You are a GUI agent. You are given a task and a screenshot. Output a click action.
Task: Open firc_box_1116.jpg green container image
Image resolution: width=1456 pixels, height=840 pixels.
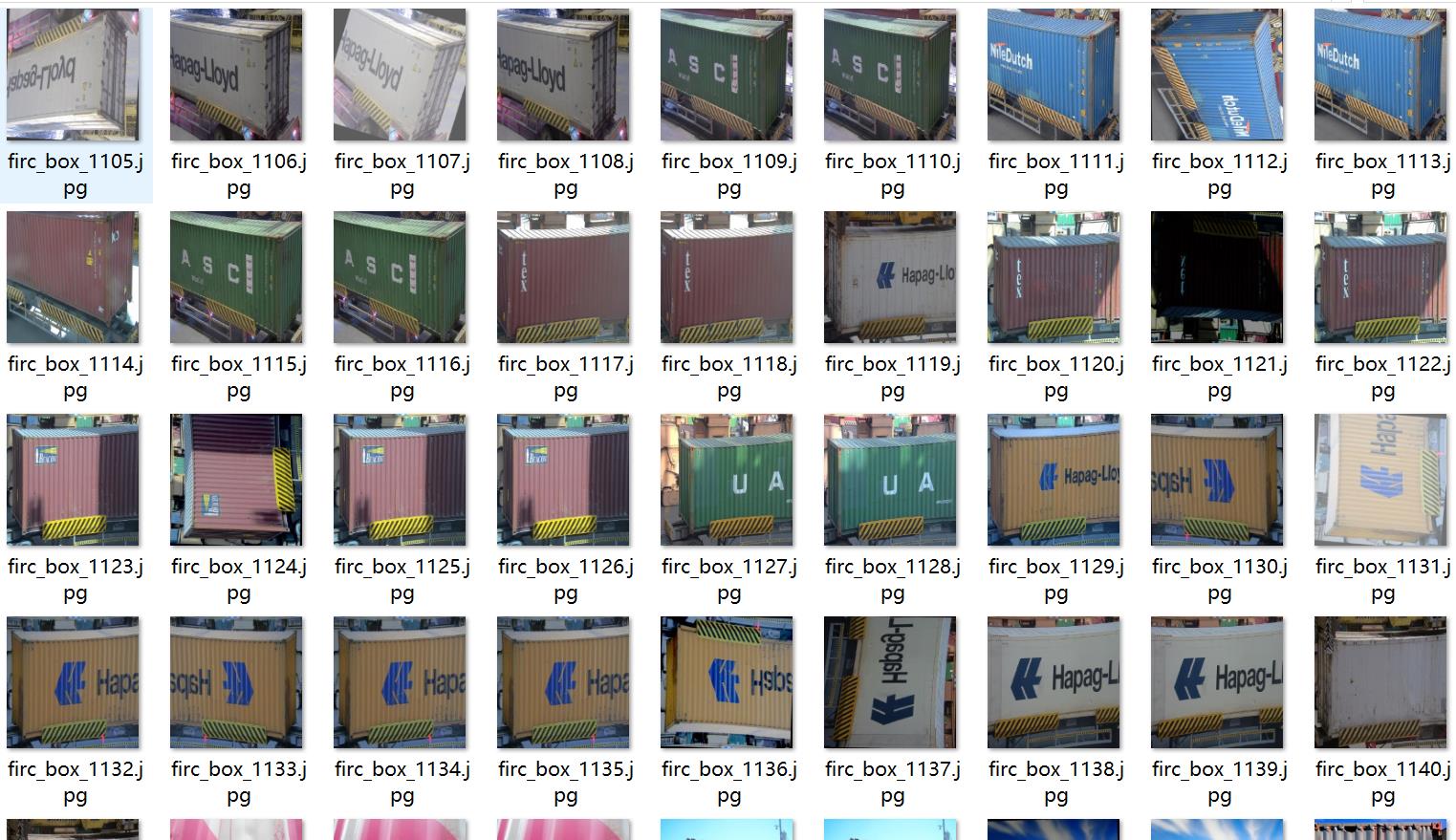pyautogui.click(x=400, y=278)
